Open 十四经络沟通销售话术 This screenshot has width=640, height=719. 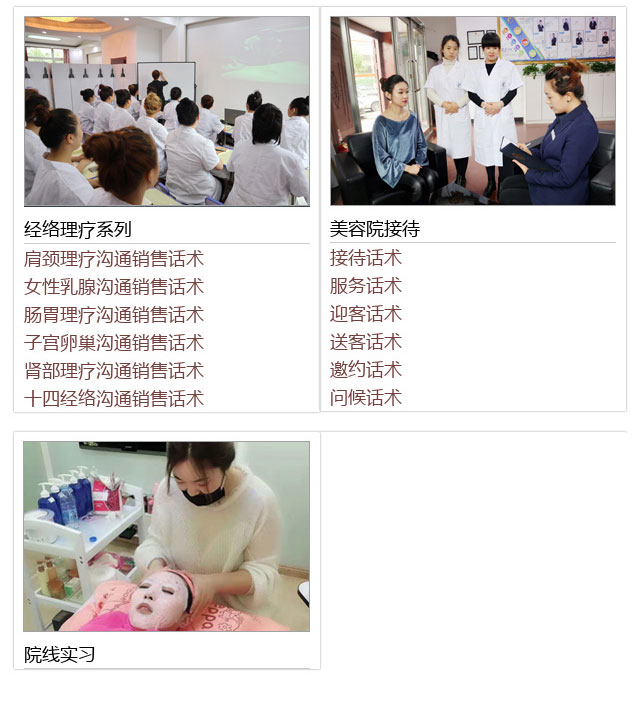[114, 399]
